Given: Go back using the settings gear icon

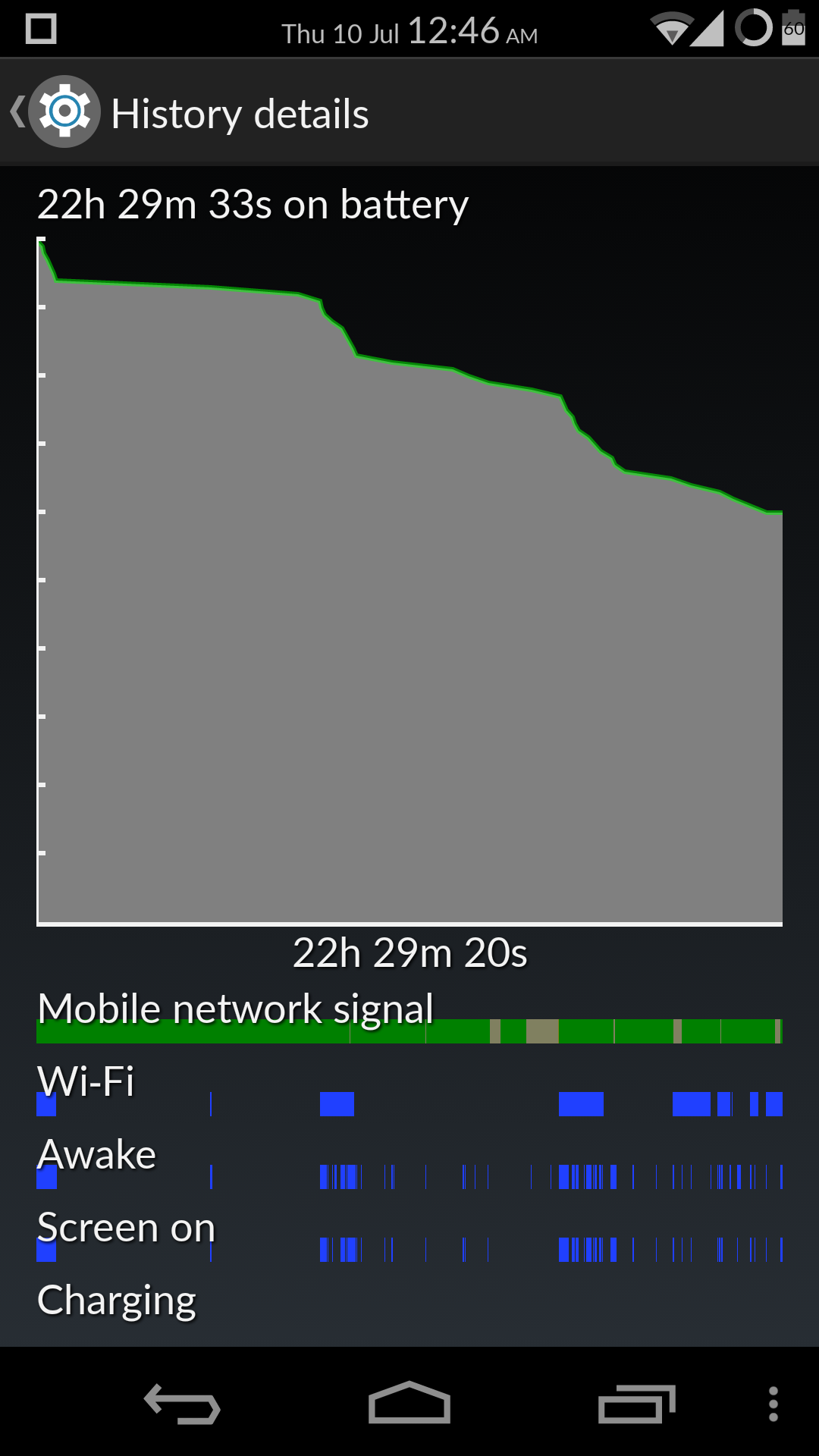Looking at the screenshot, I should (64, 112).
